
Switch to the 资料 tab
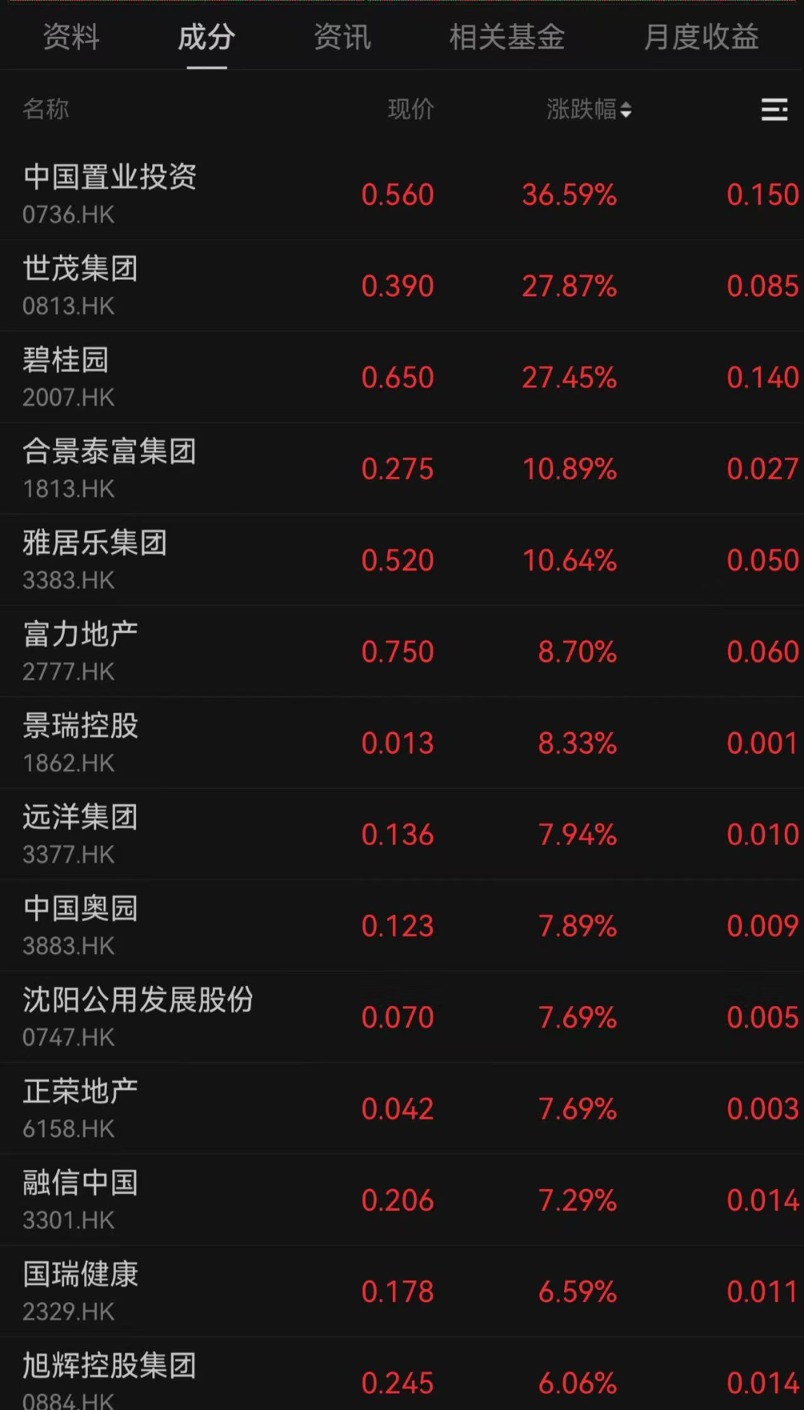point(71,38)
